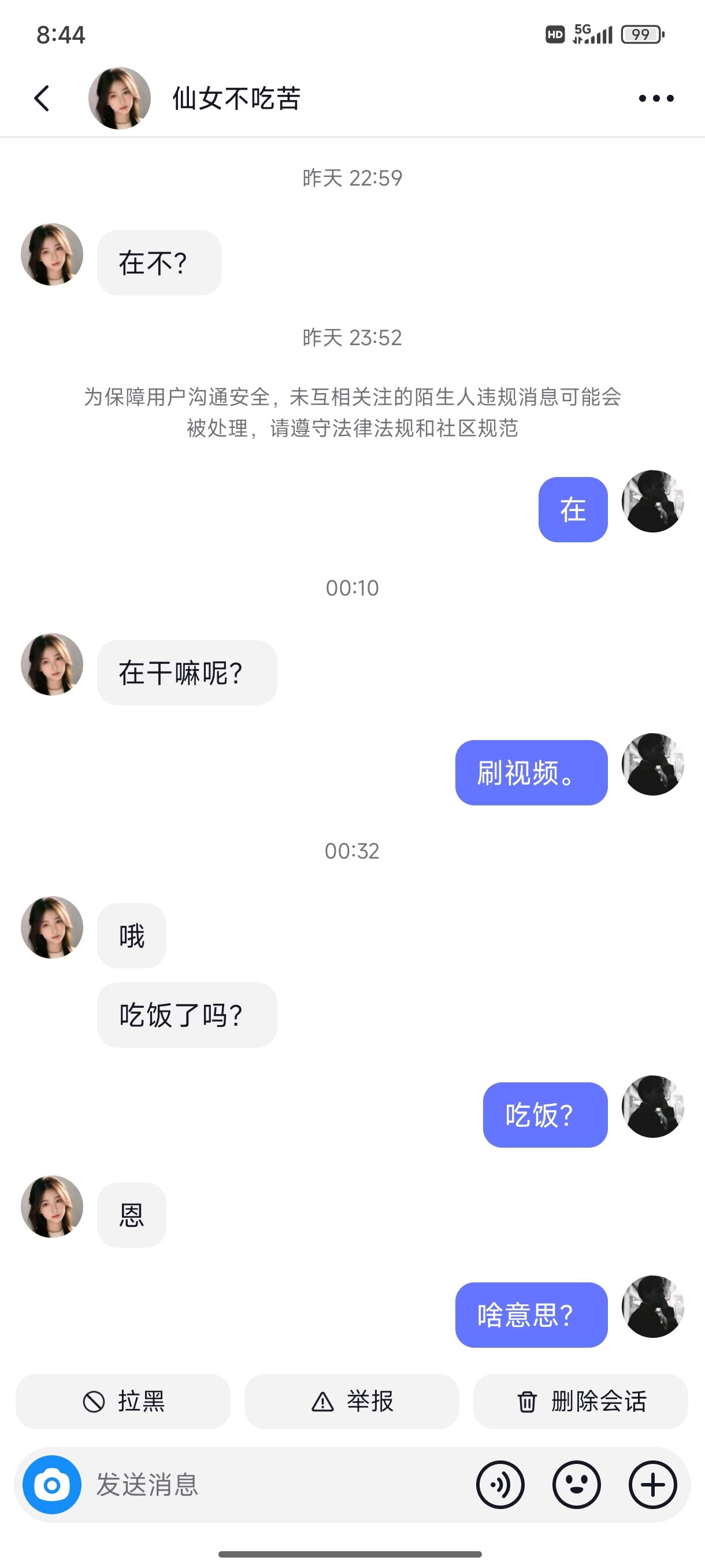Tap the 拉黑 block button
705x1568 pixels.
123,1401
